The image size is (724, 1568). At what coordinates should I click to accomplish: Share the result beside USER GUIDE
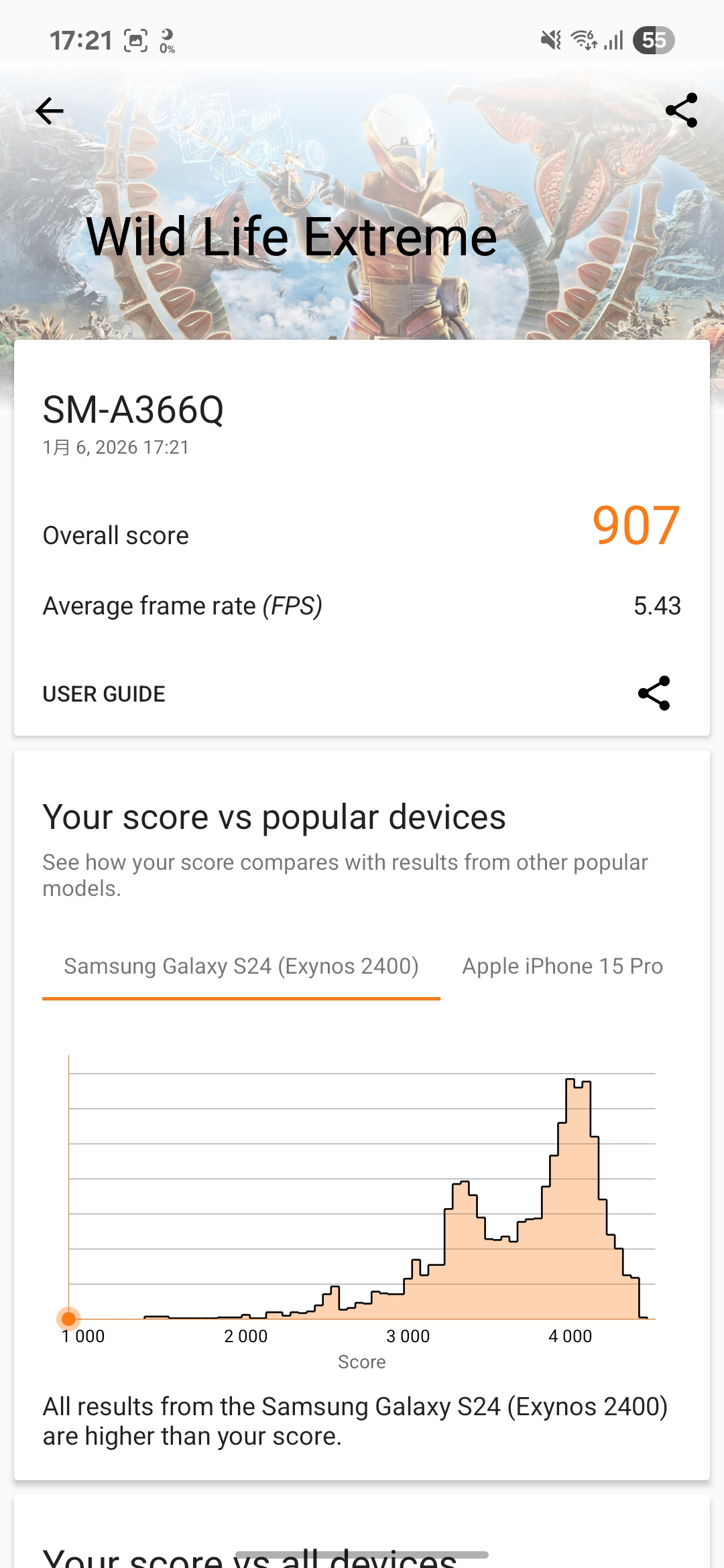click(654, 693)
